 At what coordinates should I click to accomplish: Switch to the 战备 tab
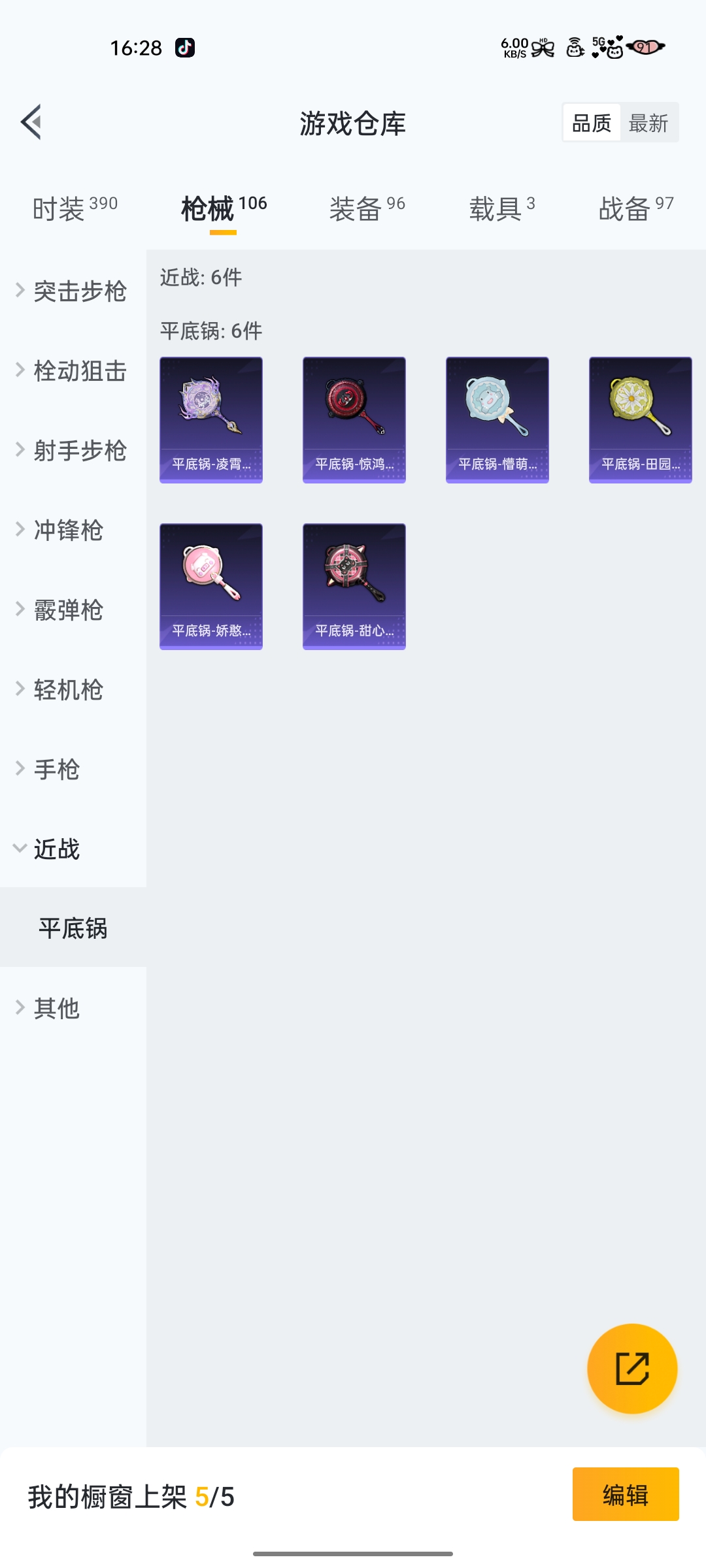pos(635,209)
